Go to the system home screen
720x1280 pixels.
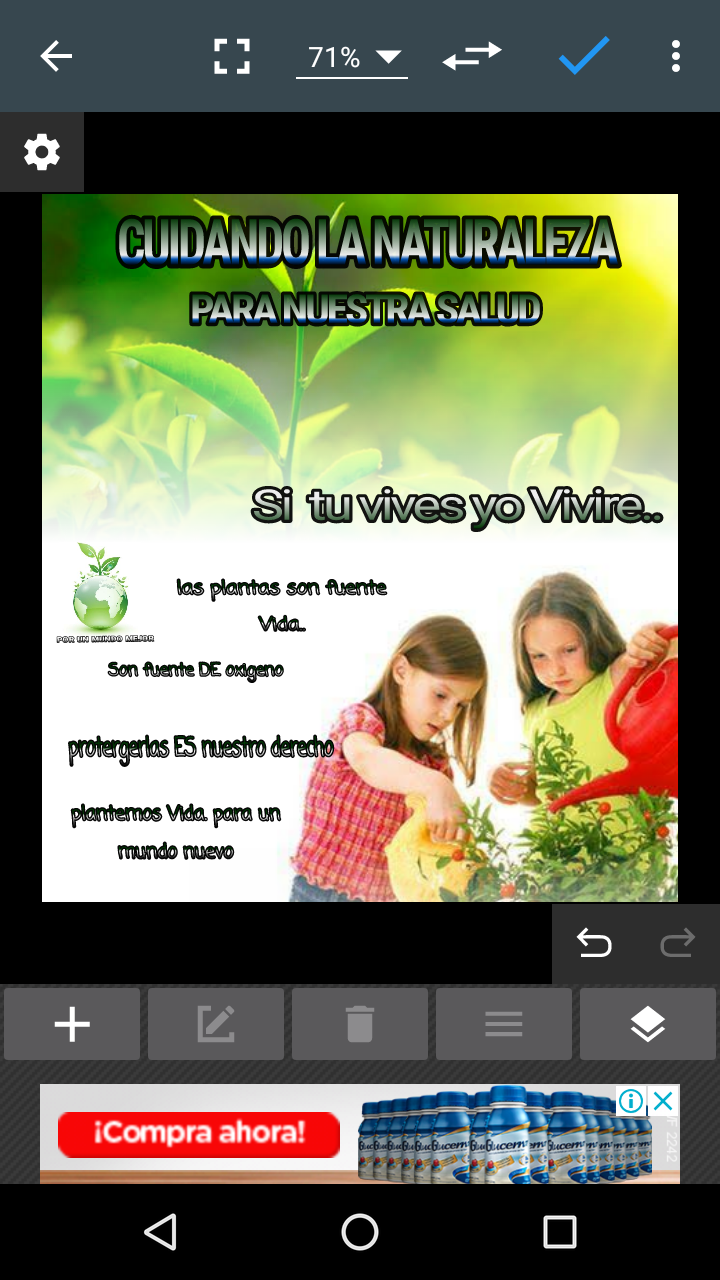pyautogui.click(x=360, y=1232)
